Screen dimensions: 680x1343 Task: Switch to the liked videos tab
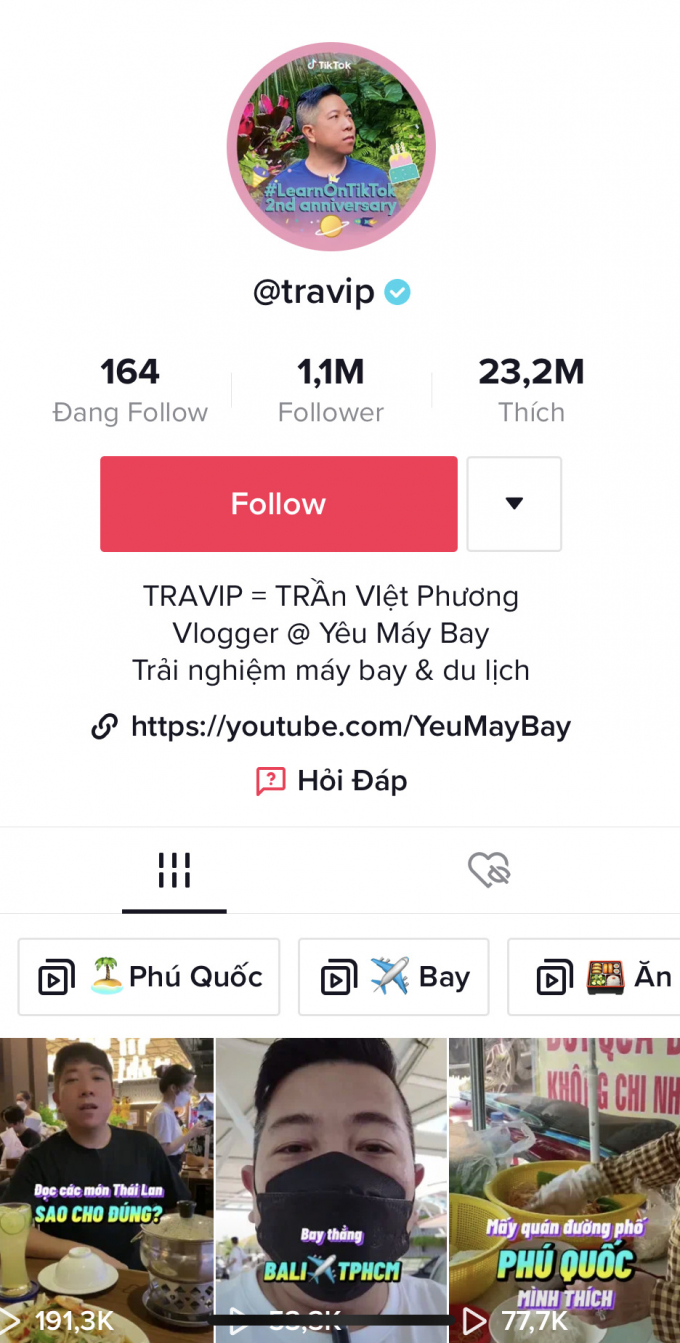click(x=489, y=870)
